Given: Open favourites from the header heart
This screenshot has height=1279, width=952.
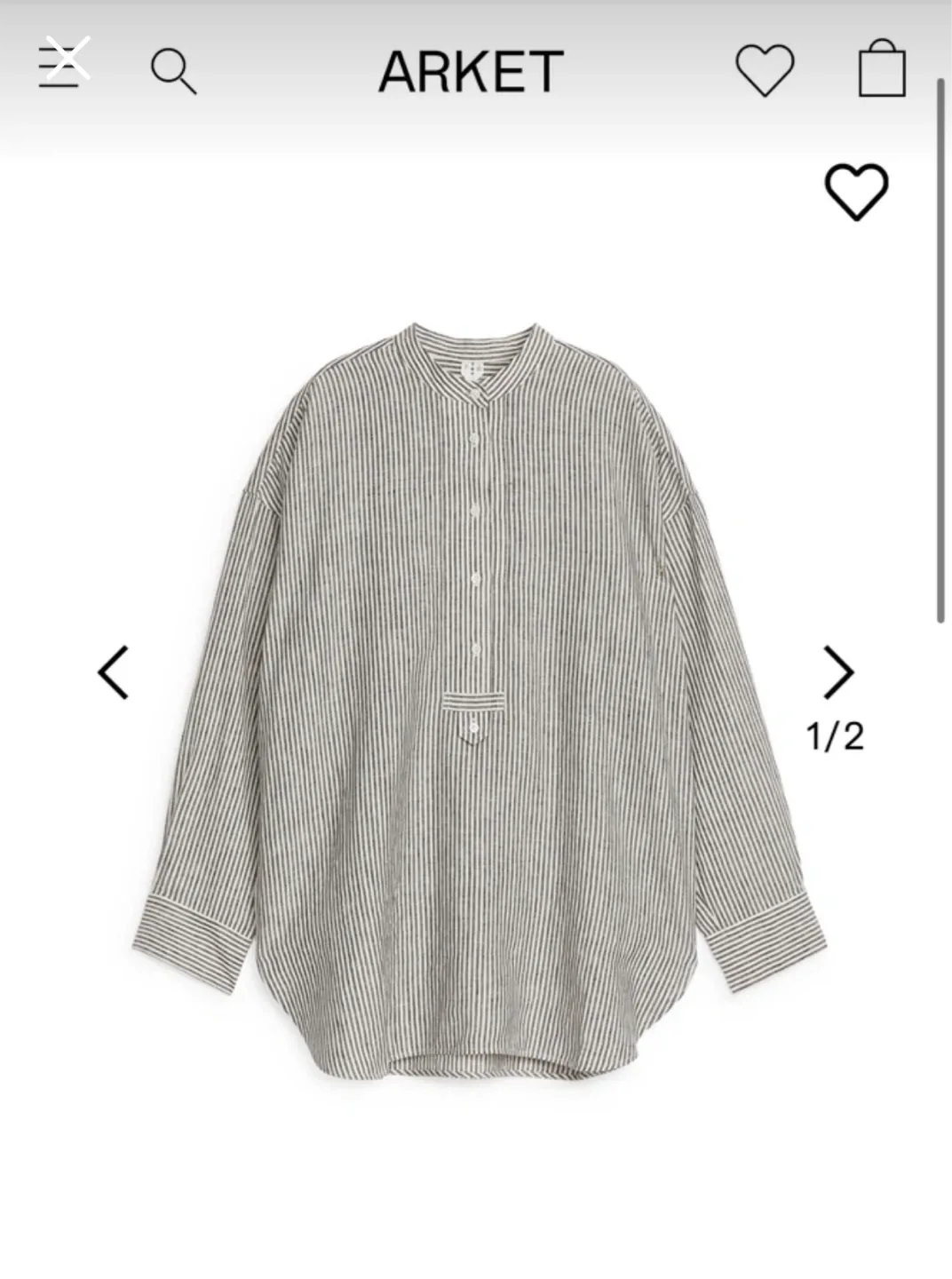Looking at the screenshot, I should point(765,70).
